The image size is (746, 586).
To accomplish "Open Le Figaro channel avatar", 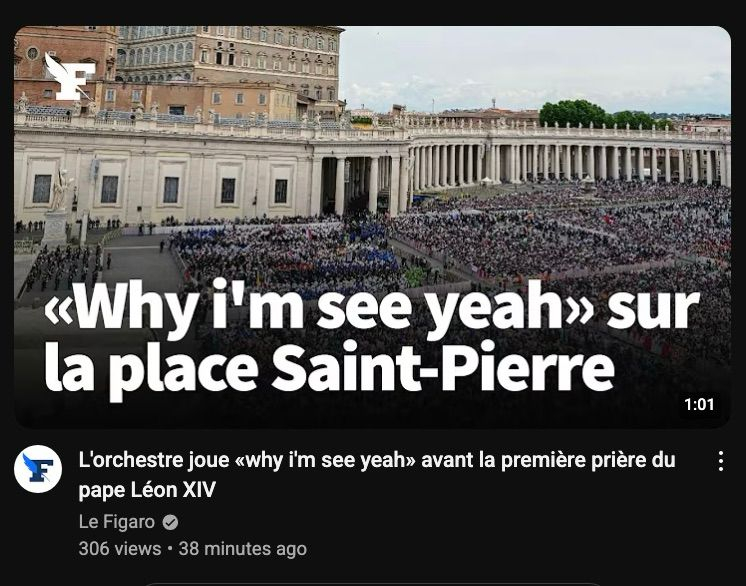I will (x=38, y=469).
